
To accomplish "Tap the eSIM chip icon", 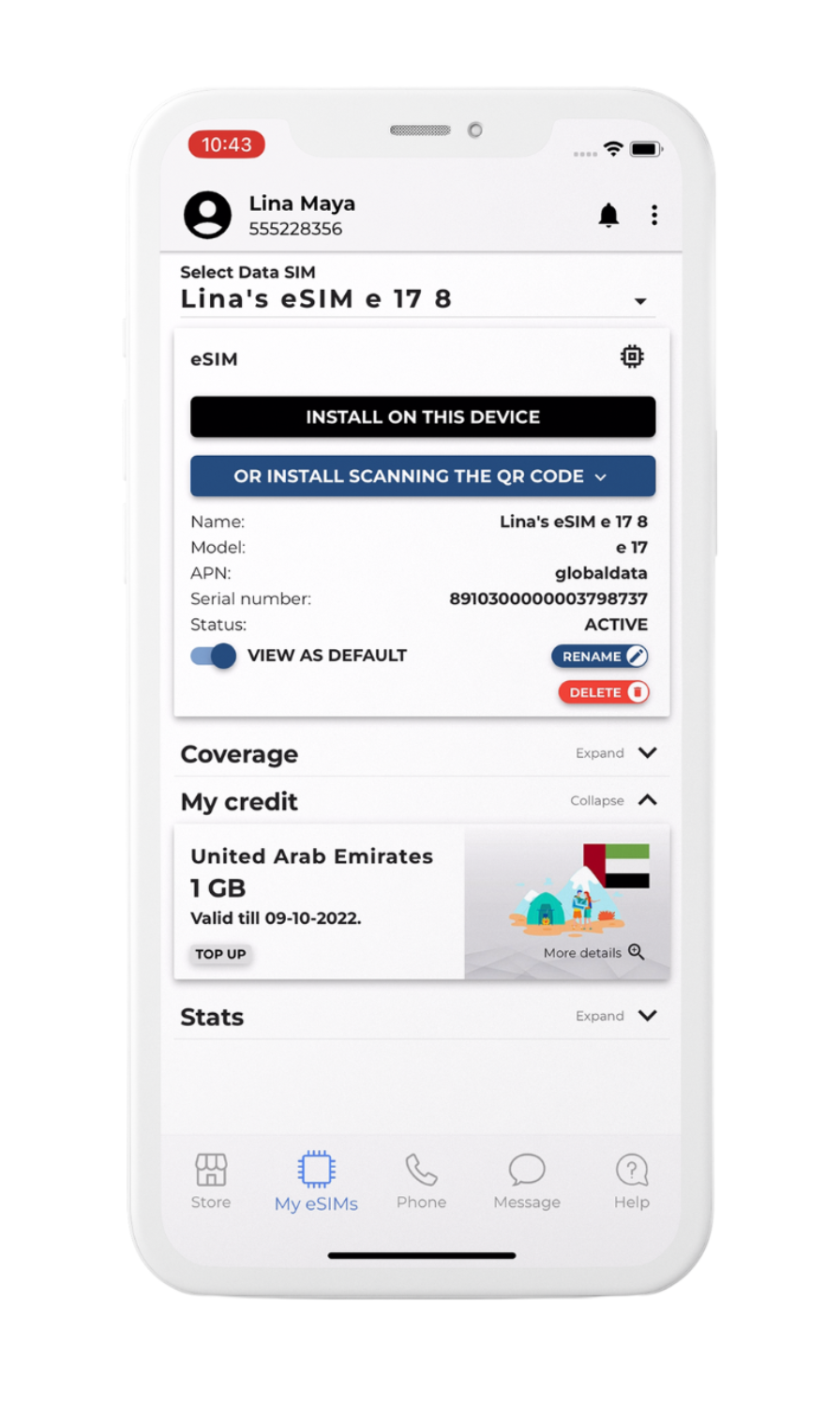I will [633, 356].
